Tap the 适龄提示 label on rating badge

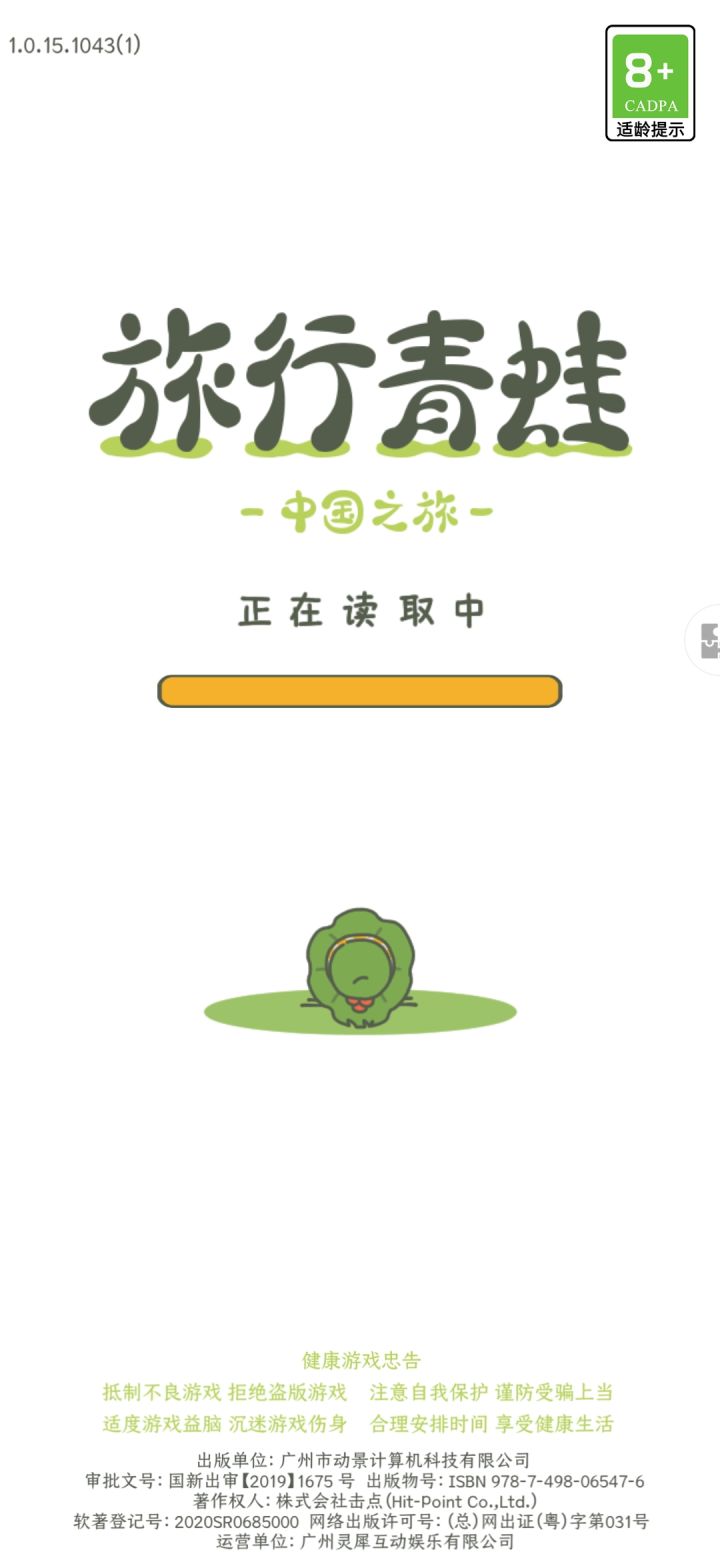[x=649, y=128]
